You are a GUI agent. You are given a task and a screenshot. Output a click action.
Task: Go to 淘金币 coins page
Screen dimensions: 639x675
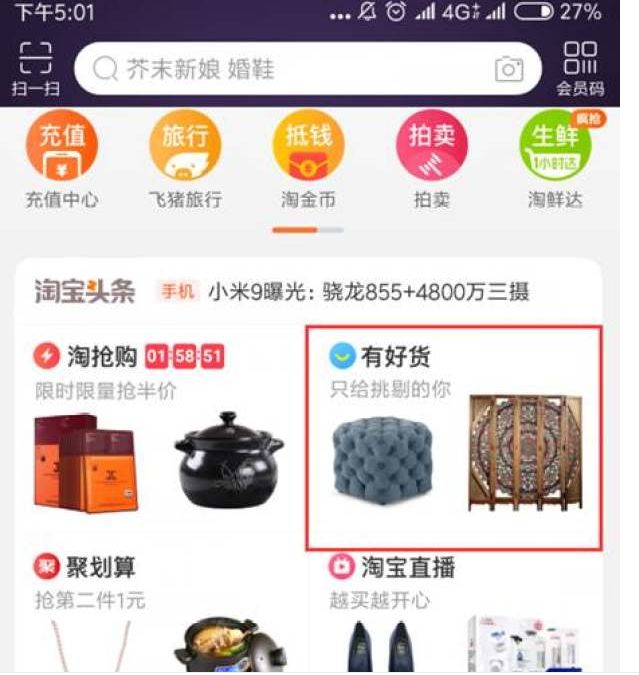pyautogui.click(x=308, y=160)
